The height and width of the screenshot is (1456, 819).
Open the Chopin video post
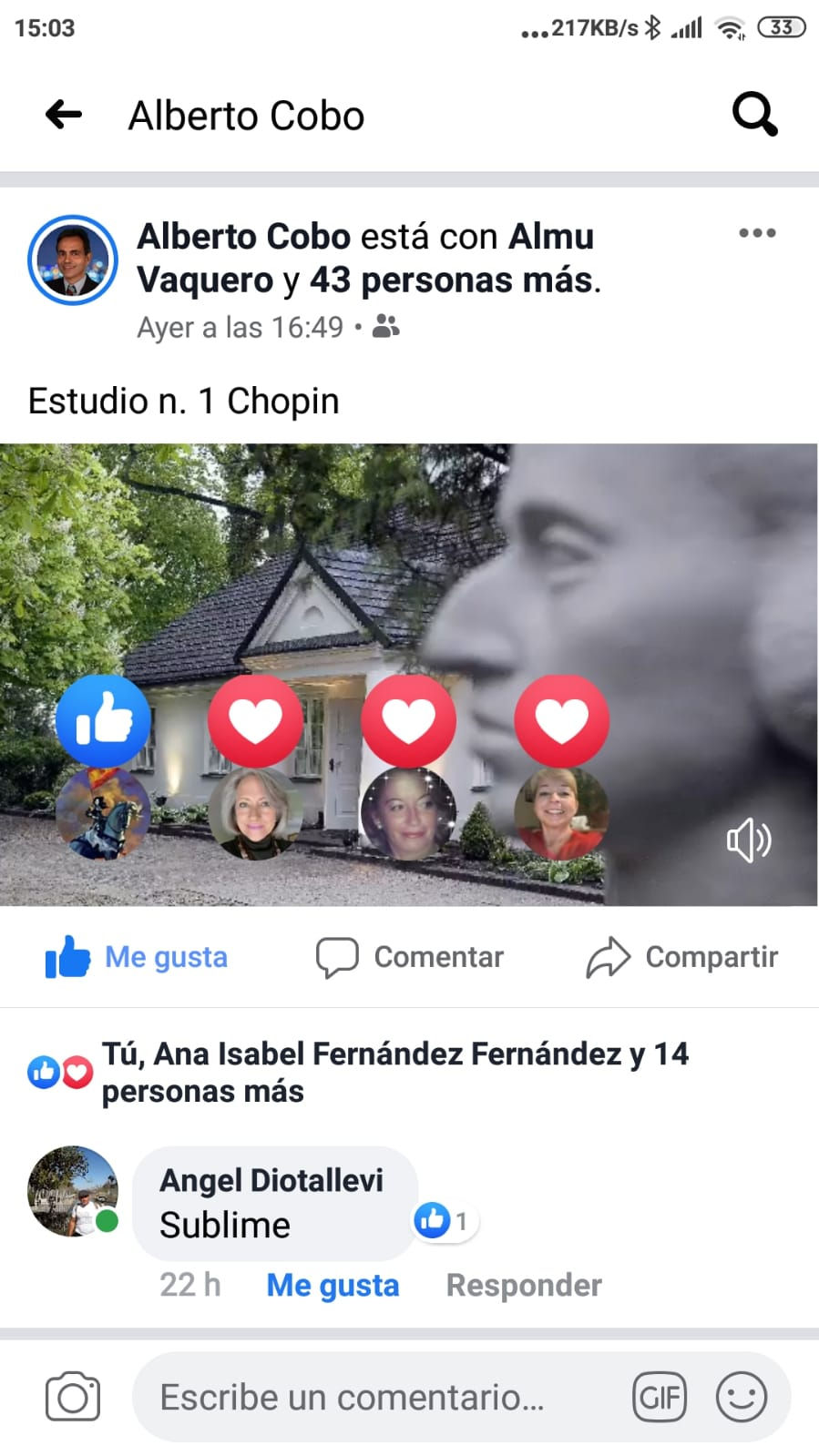pos(409,674)
